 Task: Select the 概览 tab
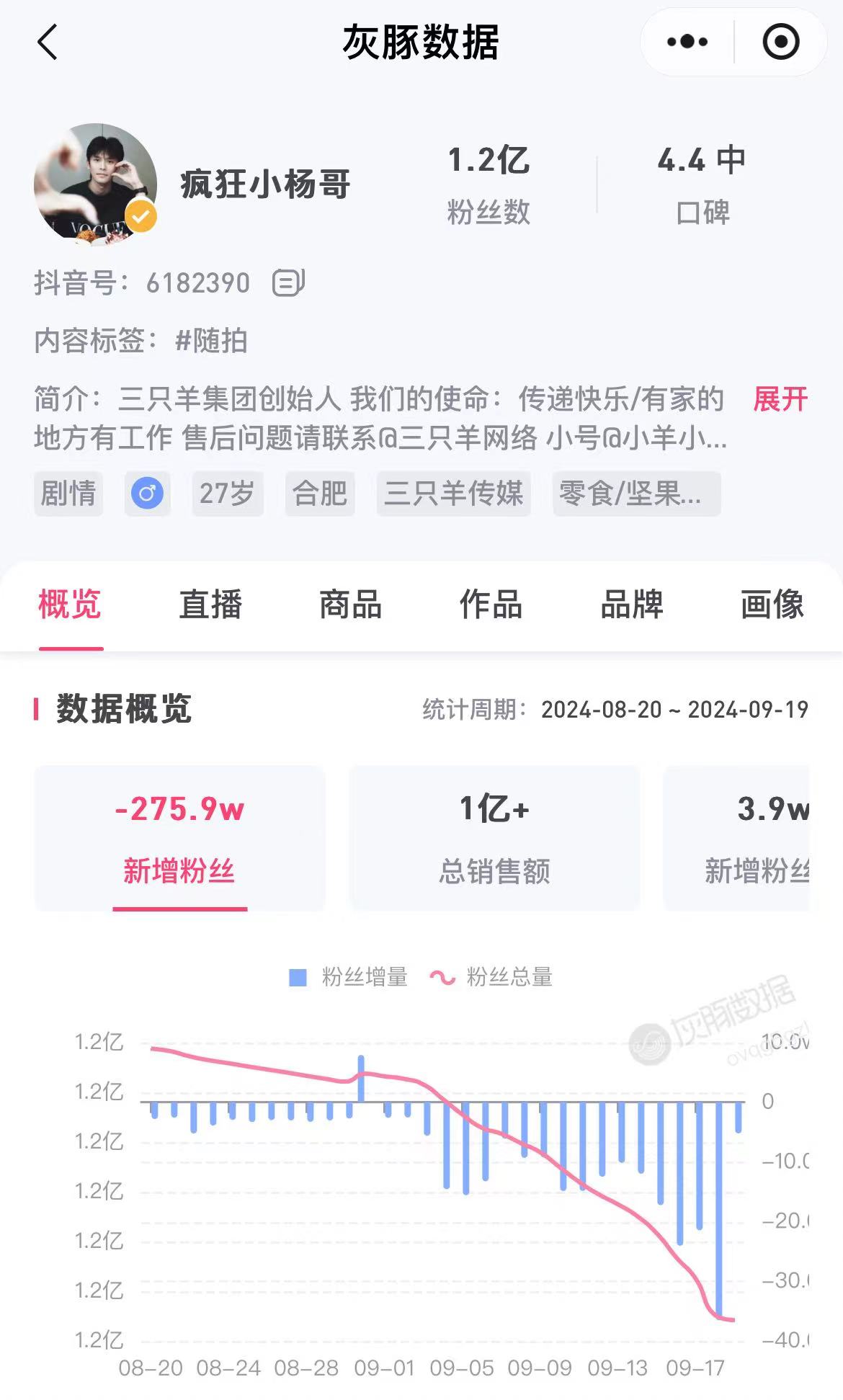pyautogui.click(x=70, y=605)
